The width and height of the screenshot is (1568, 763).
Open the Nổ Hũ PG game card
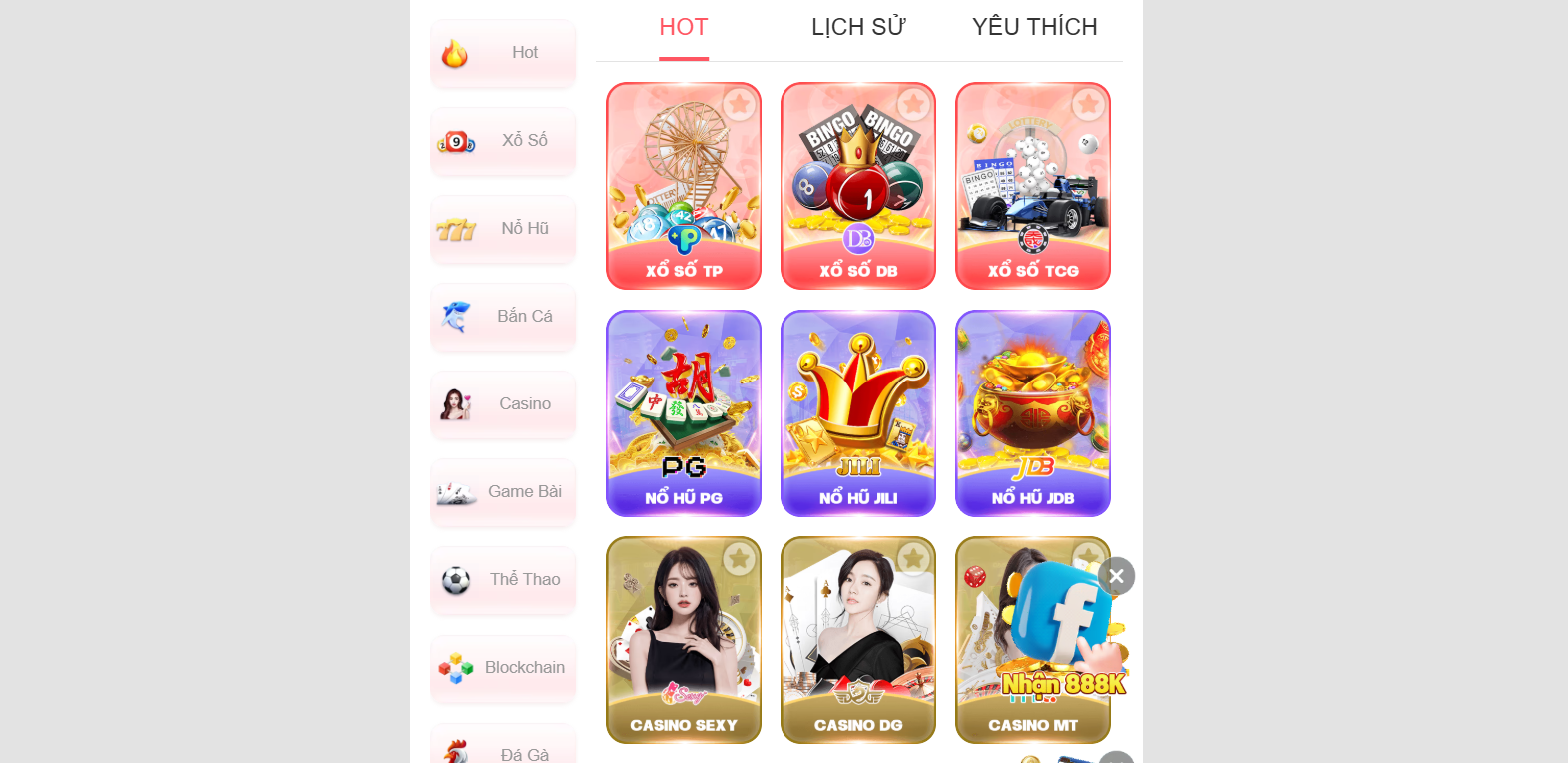(x=683, y=412)
